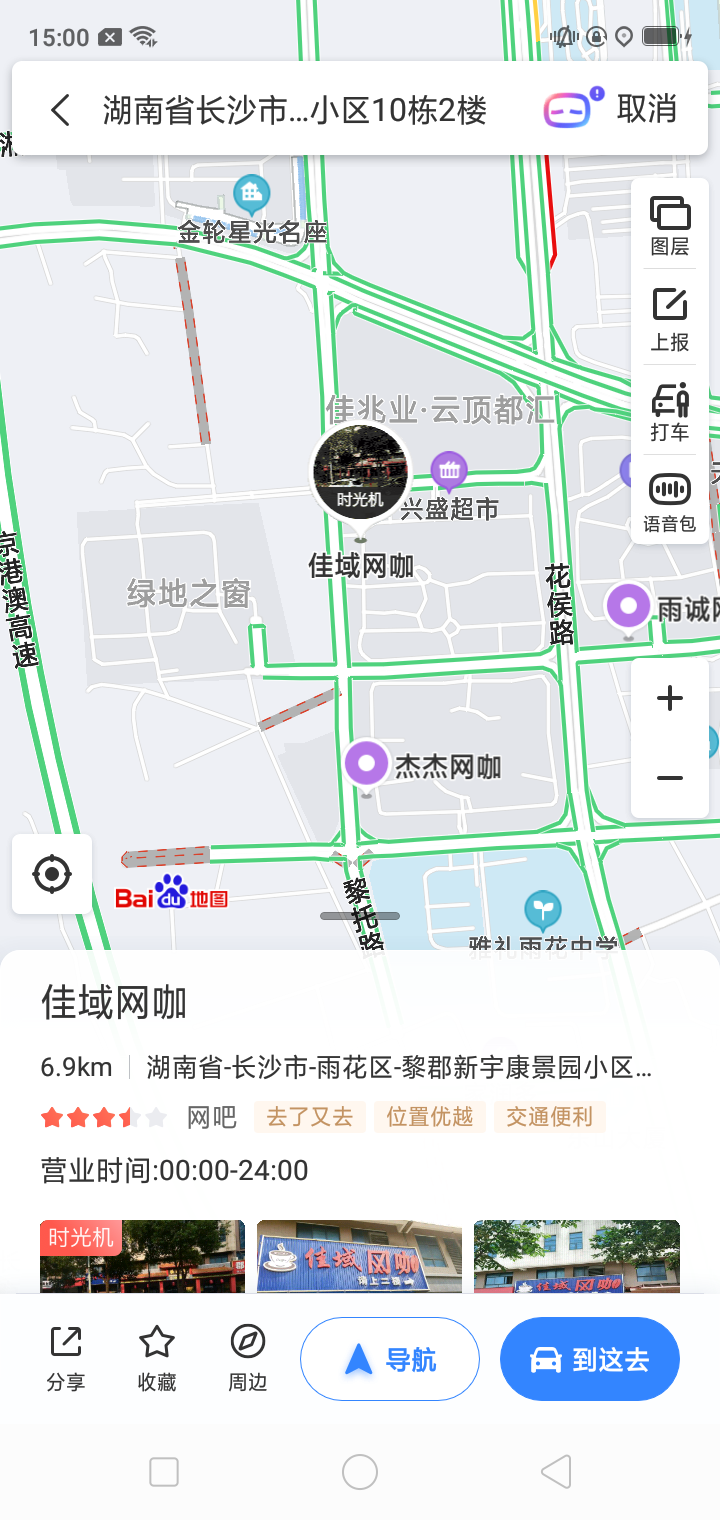Tap 取消 to cancel the search

click(x=647, y=109)
